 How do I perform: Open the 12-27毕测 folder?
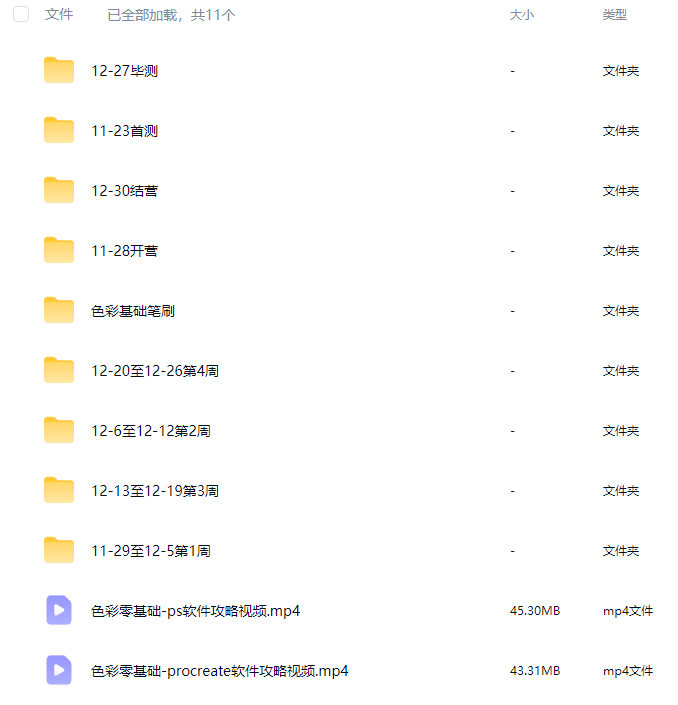coord(124,71)
